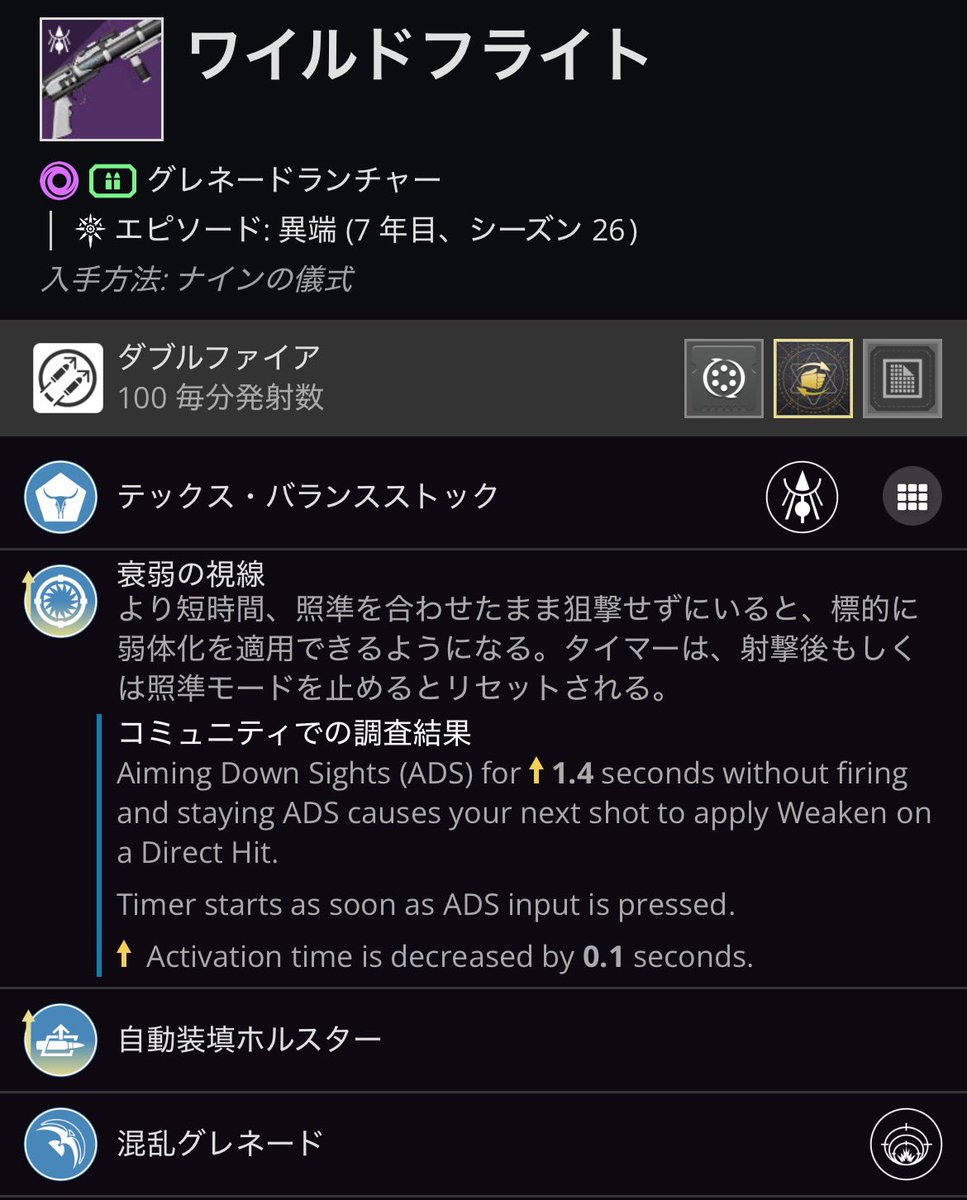The height and width of the screenshot is (1200, 967).
Task: Select the 混乱グレネード perk
Action: click(61, 1143)
